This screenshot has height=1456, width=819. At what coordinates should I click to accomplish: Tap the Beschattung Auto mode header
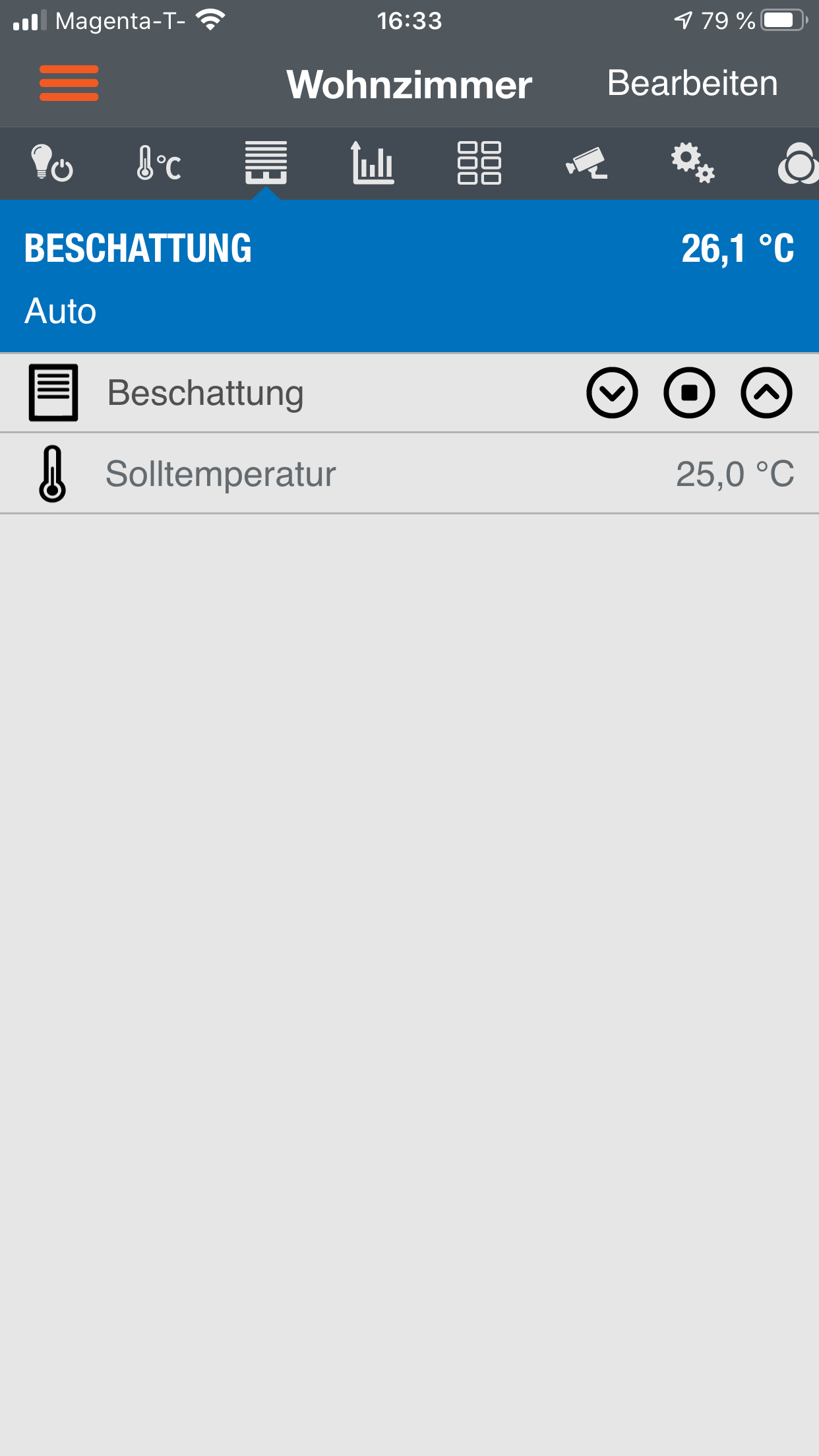(409, 276)
